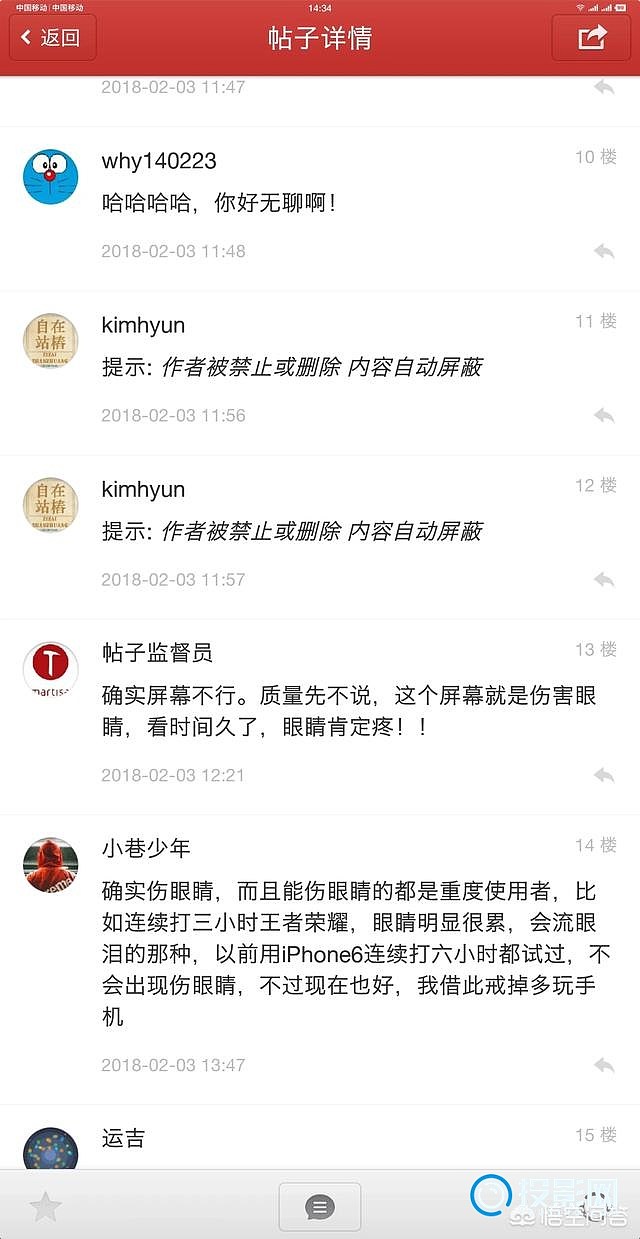Reply to why140223's comment
Viewport: 640px width, 1239px height.
[x=603, y=251]
